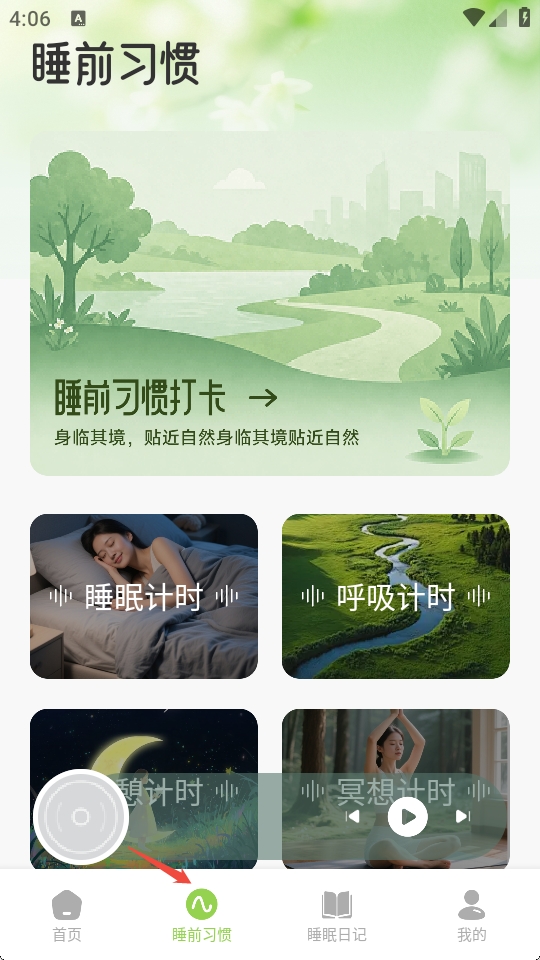The width and height of the screenshot is (540, 960).
Task: Skip to the previous track
Action: tap(353, 816)
